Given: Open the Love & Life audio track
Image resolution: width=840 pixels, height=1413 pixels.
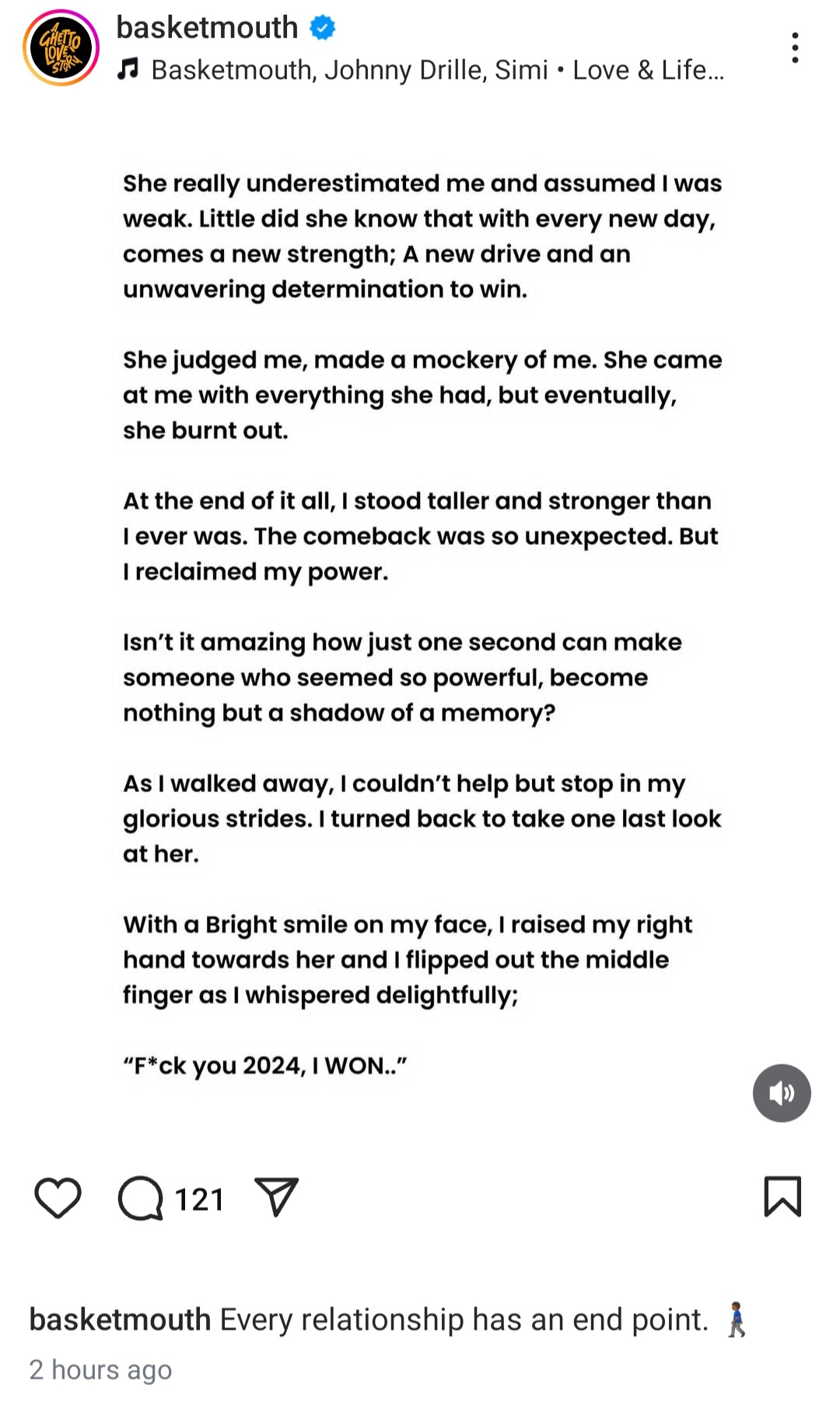Looking at the screenshot, I should (x=437, y=70).
